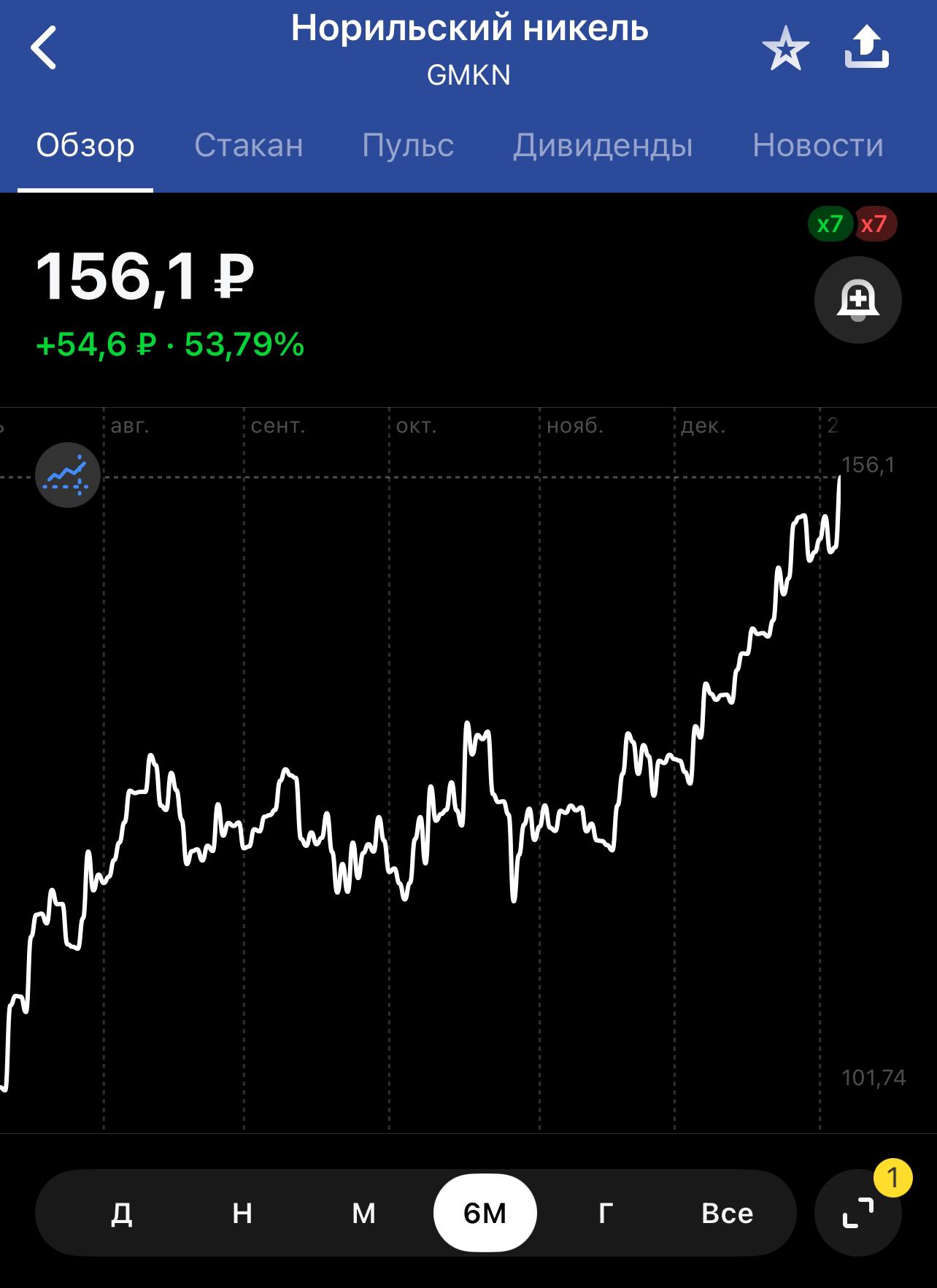This screenshot has height=1288, width=937.
Task: Open chart indicators settings icon
Action: 68,475
